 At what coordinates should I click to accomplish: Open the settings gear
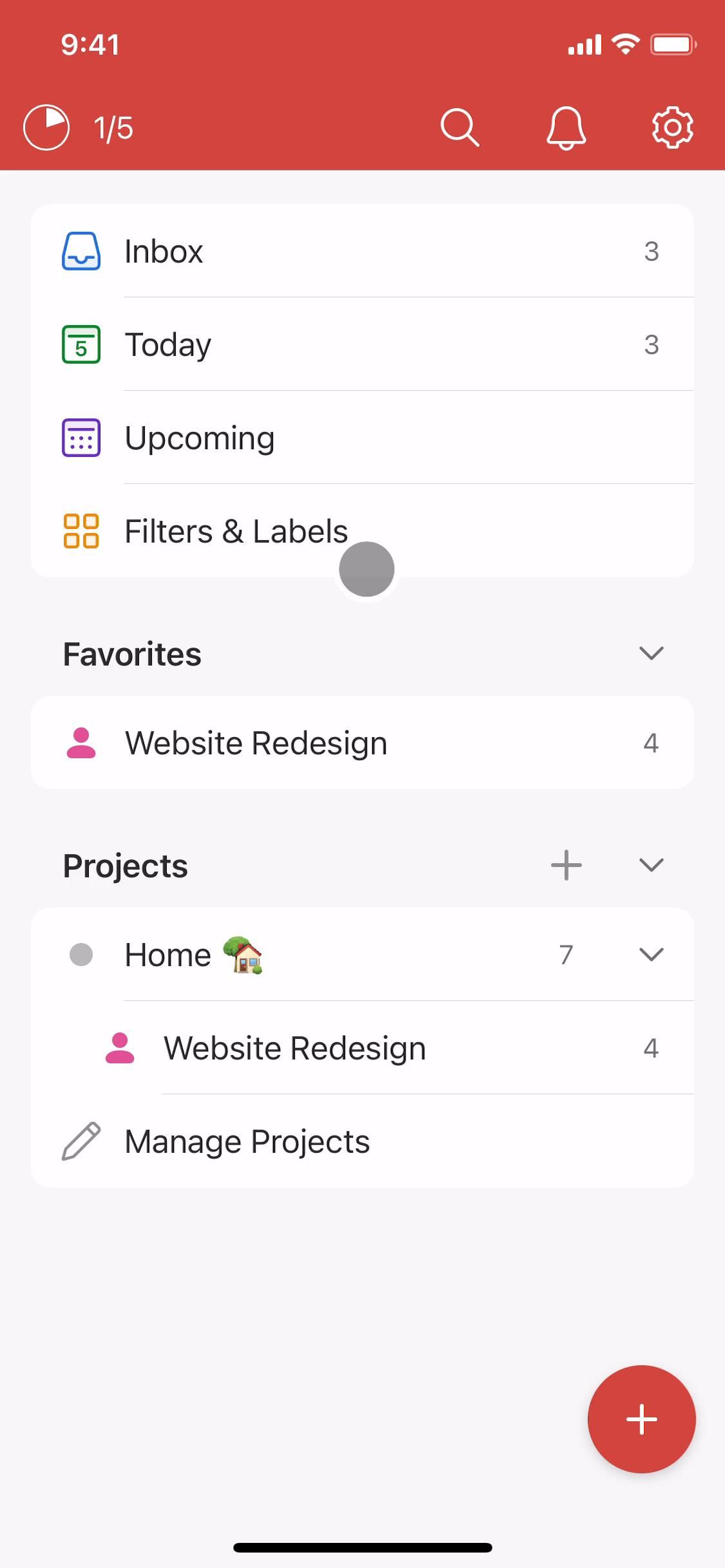[672, 127]
